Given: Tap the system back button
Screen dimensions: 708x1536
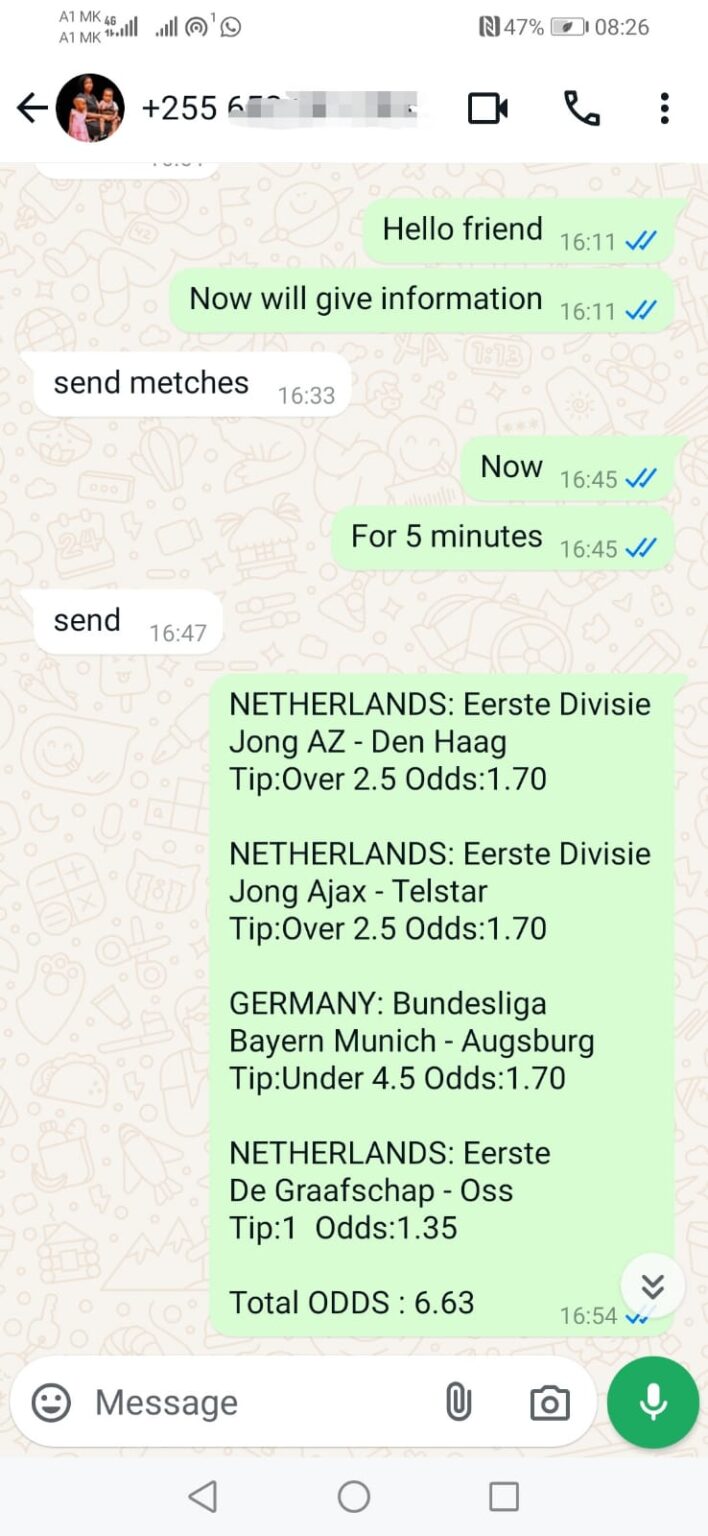Looking at the screenshot, I should pyautogui.click(x=203, y=1496).
